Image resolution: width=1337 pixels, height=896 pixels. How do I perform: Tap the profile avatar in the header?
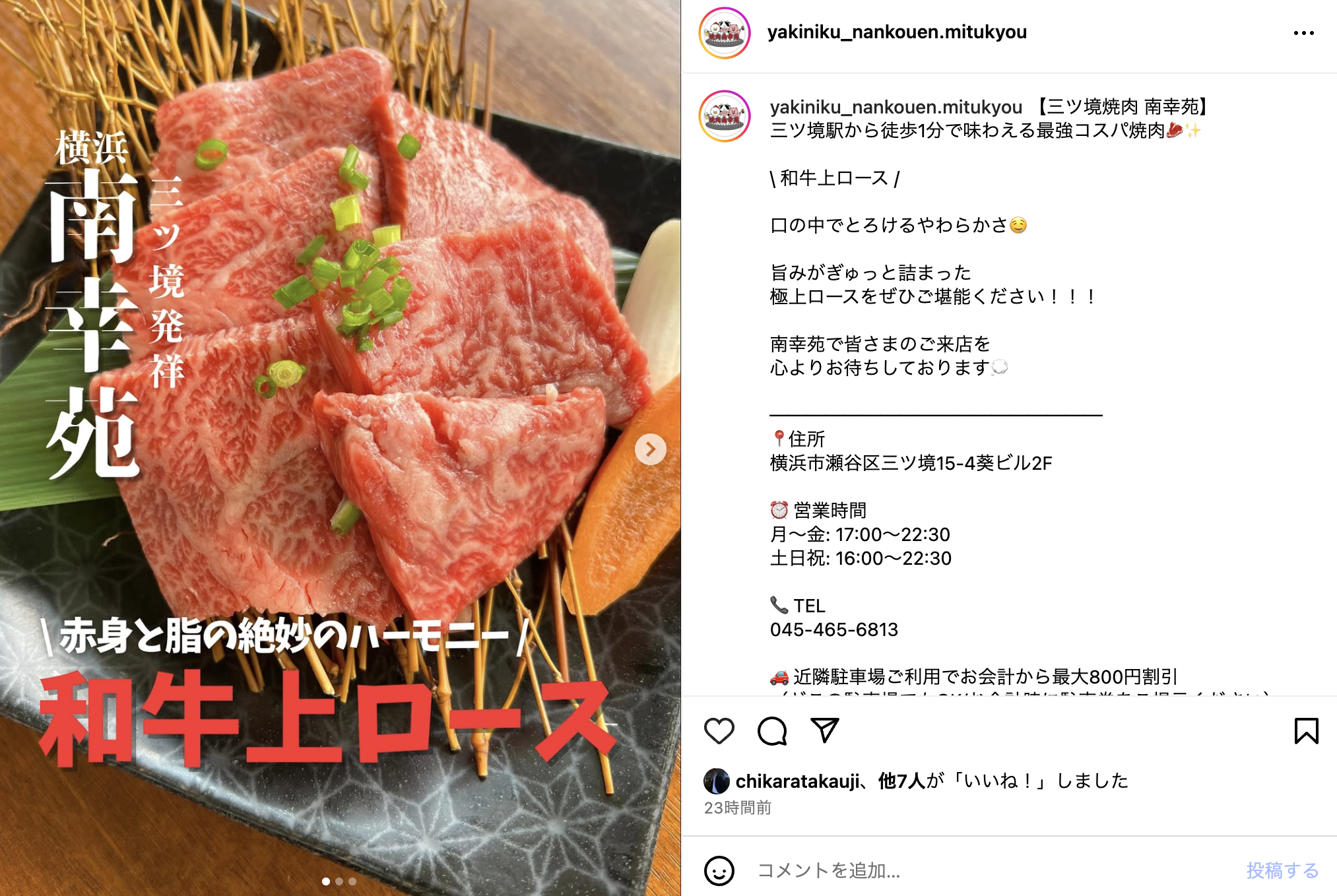(725, 33)
